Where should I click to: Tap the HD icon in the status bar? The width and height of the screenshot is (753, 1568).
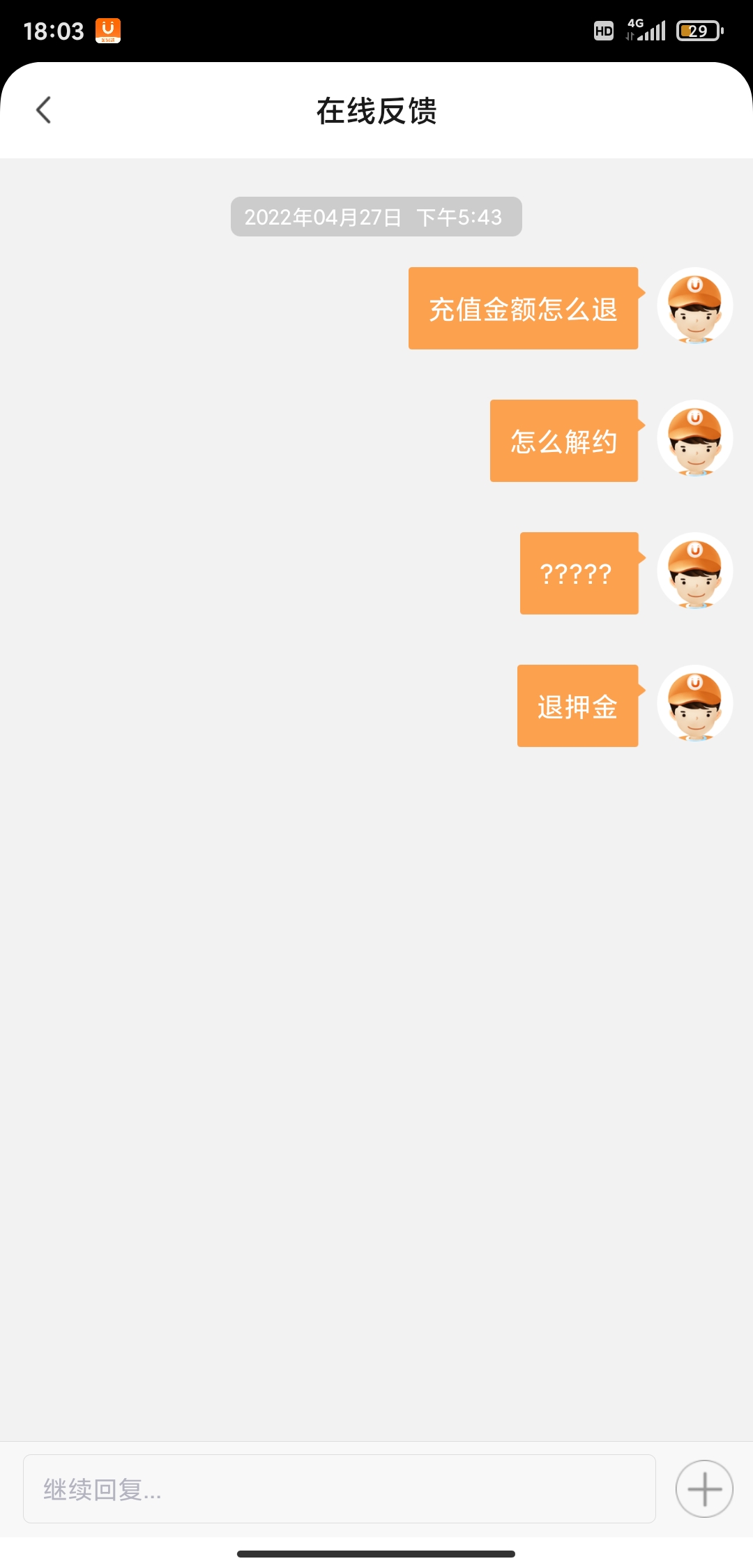tap(602, 31)
